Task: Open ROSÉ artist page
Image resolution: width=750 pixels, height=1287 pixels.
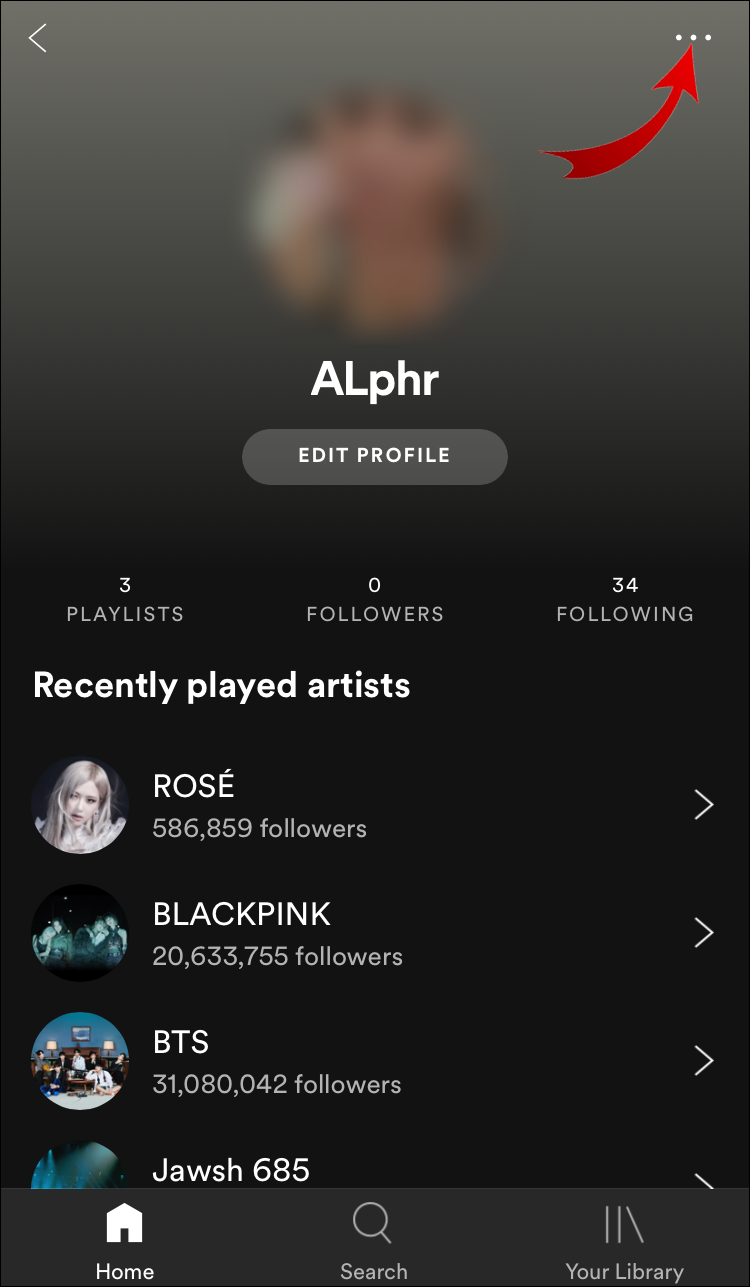Action: click(x=373, y=805)
